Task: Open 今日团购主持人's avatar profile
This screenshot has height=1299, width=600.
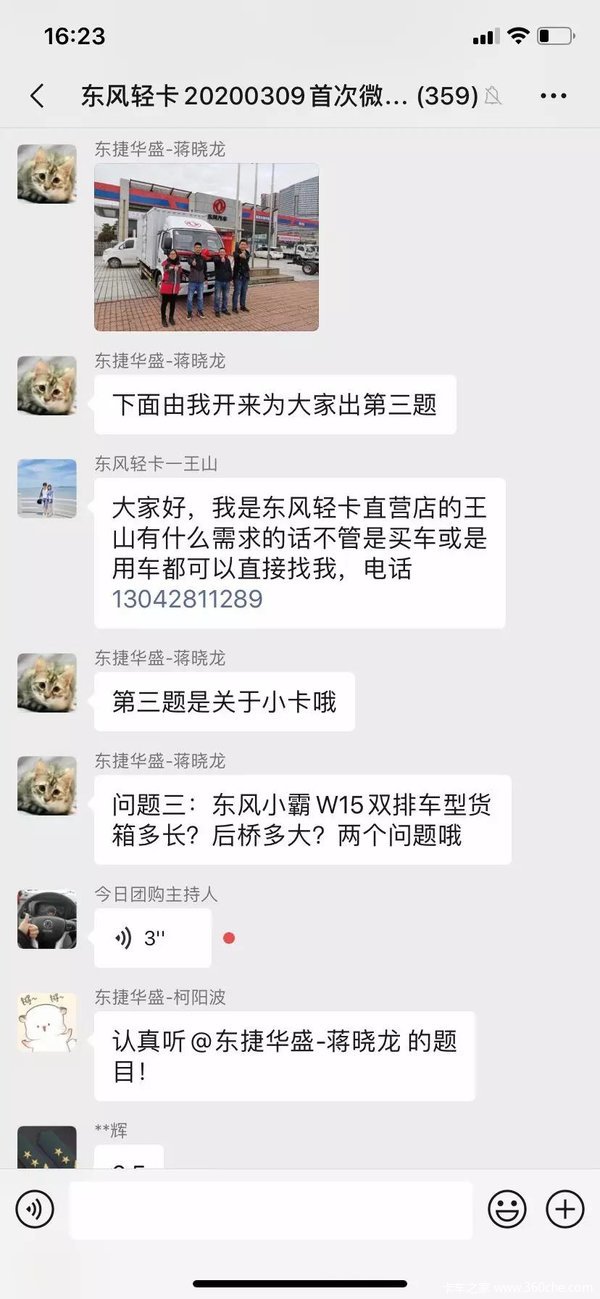Action: point(47,918)
